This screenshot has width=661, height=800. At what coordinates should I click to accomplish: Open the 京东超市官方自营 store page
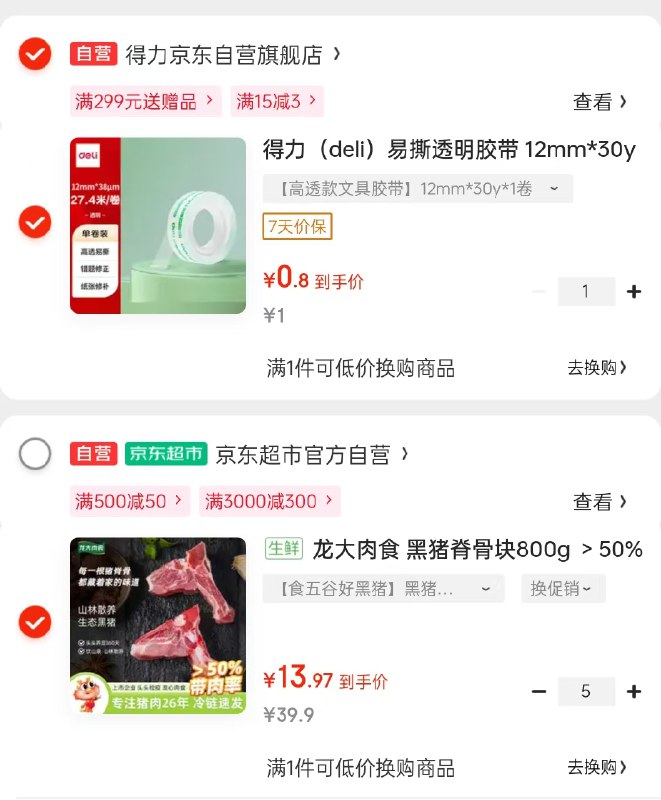tap(304, 455)
